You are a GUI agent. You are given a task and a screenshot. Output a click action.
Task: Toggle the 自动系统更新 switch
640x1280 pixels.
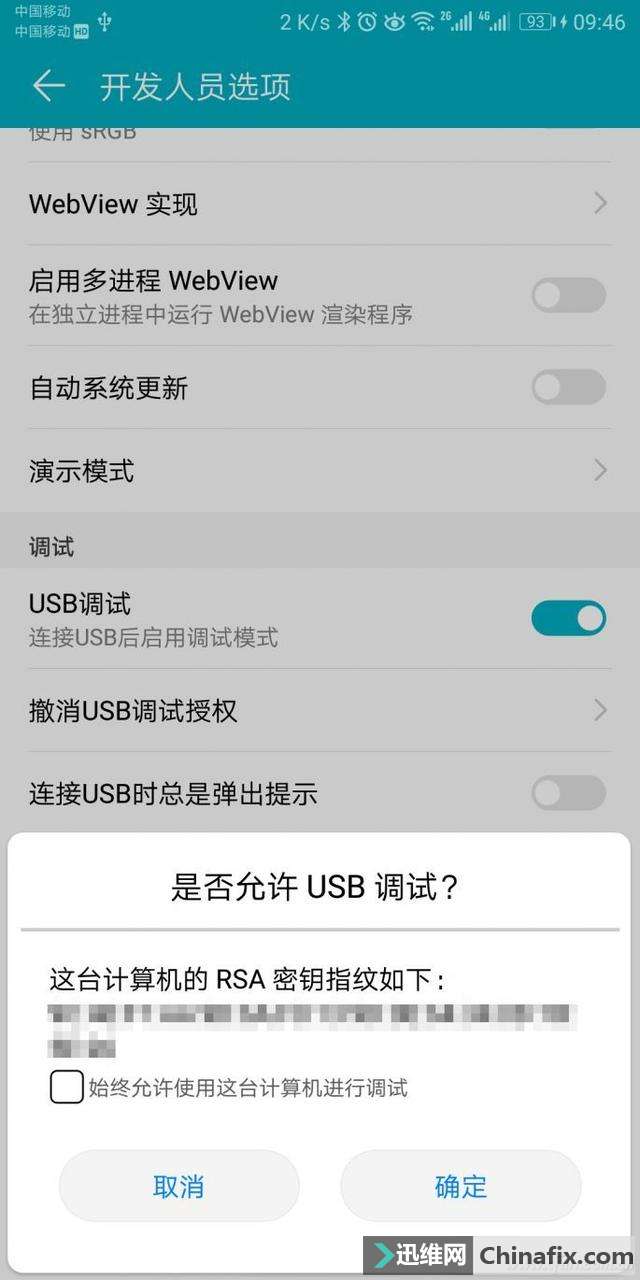[568, 387]
